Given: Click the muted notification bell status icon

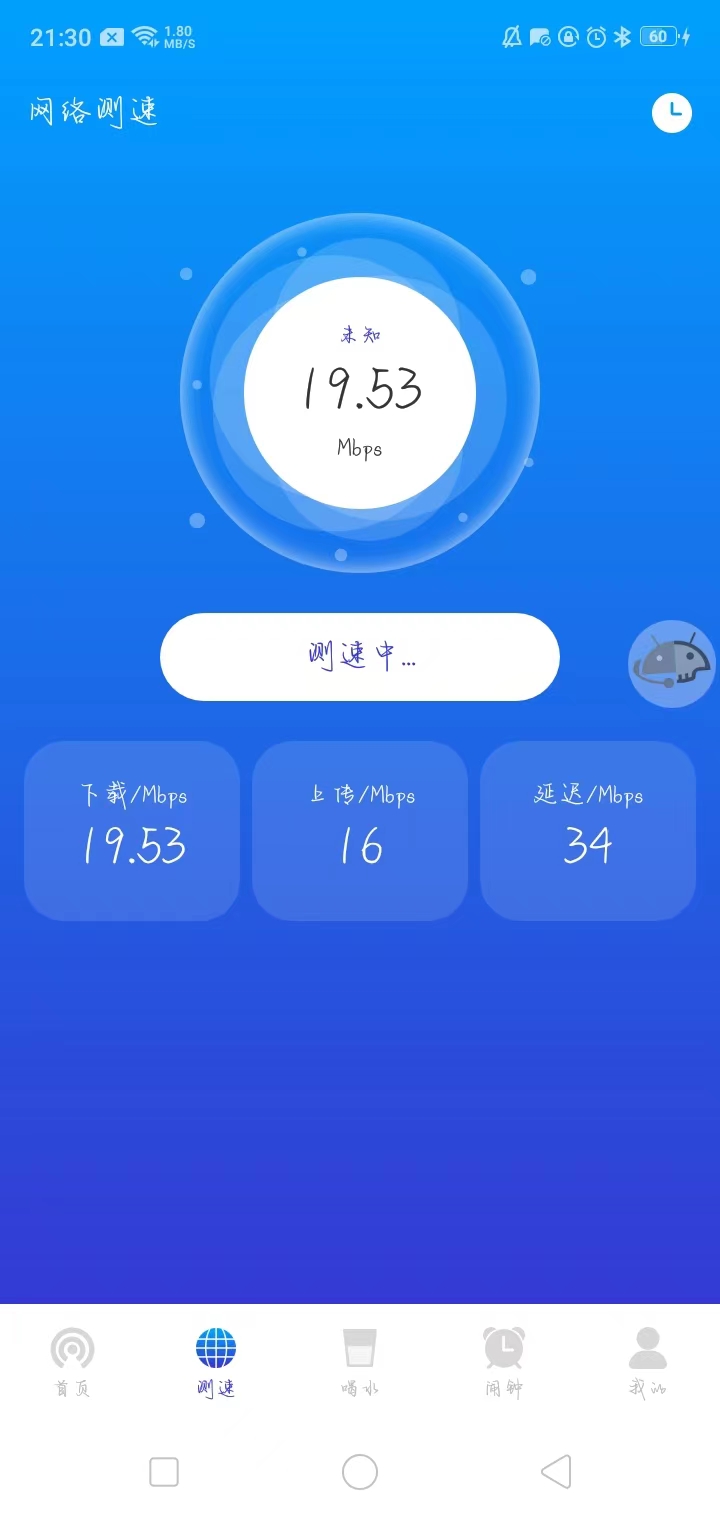Looking at the screenshot, I should [511, 36].
